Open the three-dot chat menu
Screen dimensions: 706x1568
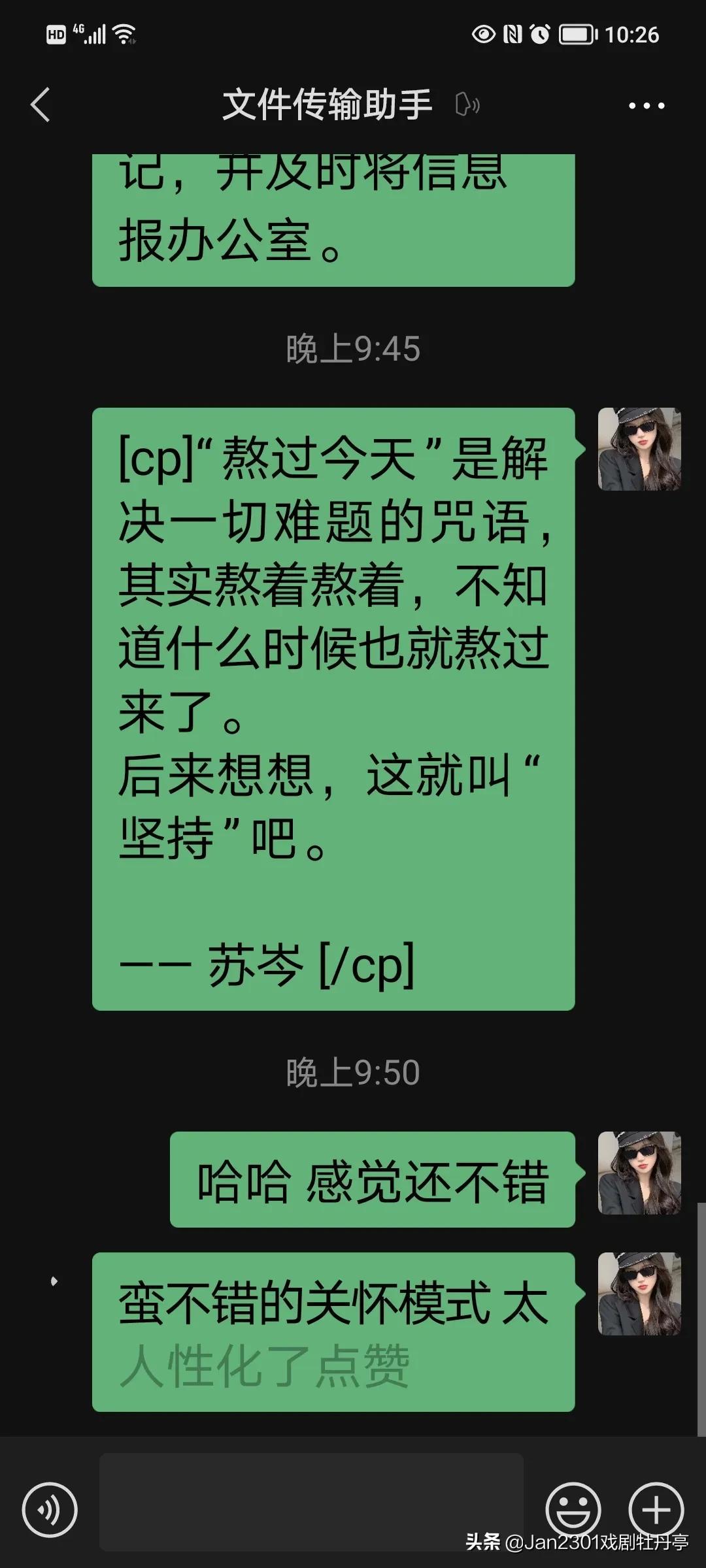click(x=646, y=105)
